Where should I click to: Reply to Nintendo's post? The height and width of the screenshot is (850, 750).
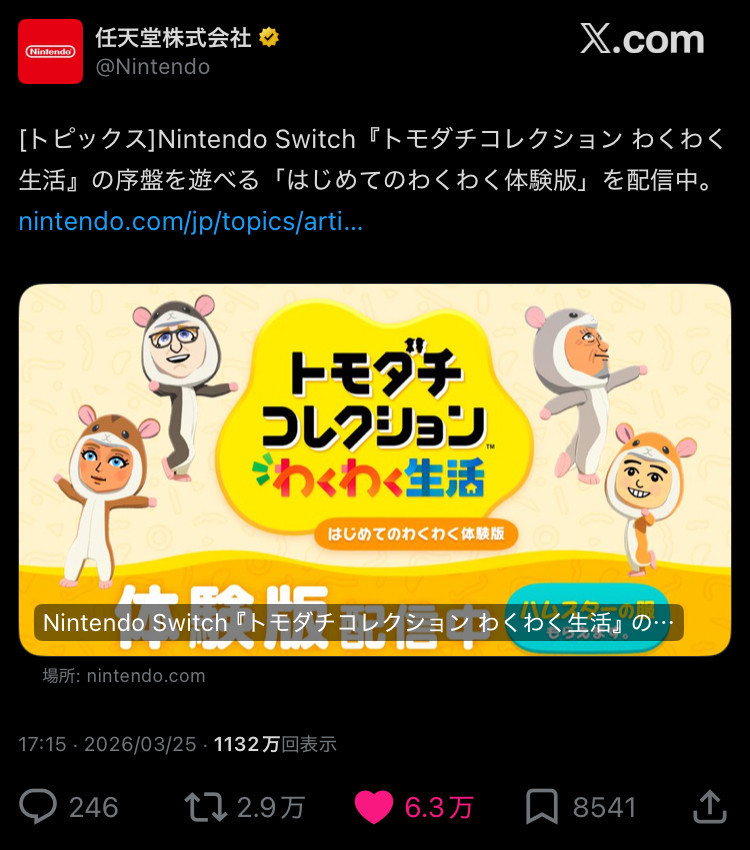pyautogui.click(x=38, y=806)
